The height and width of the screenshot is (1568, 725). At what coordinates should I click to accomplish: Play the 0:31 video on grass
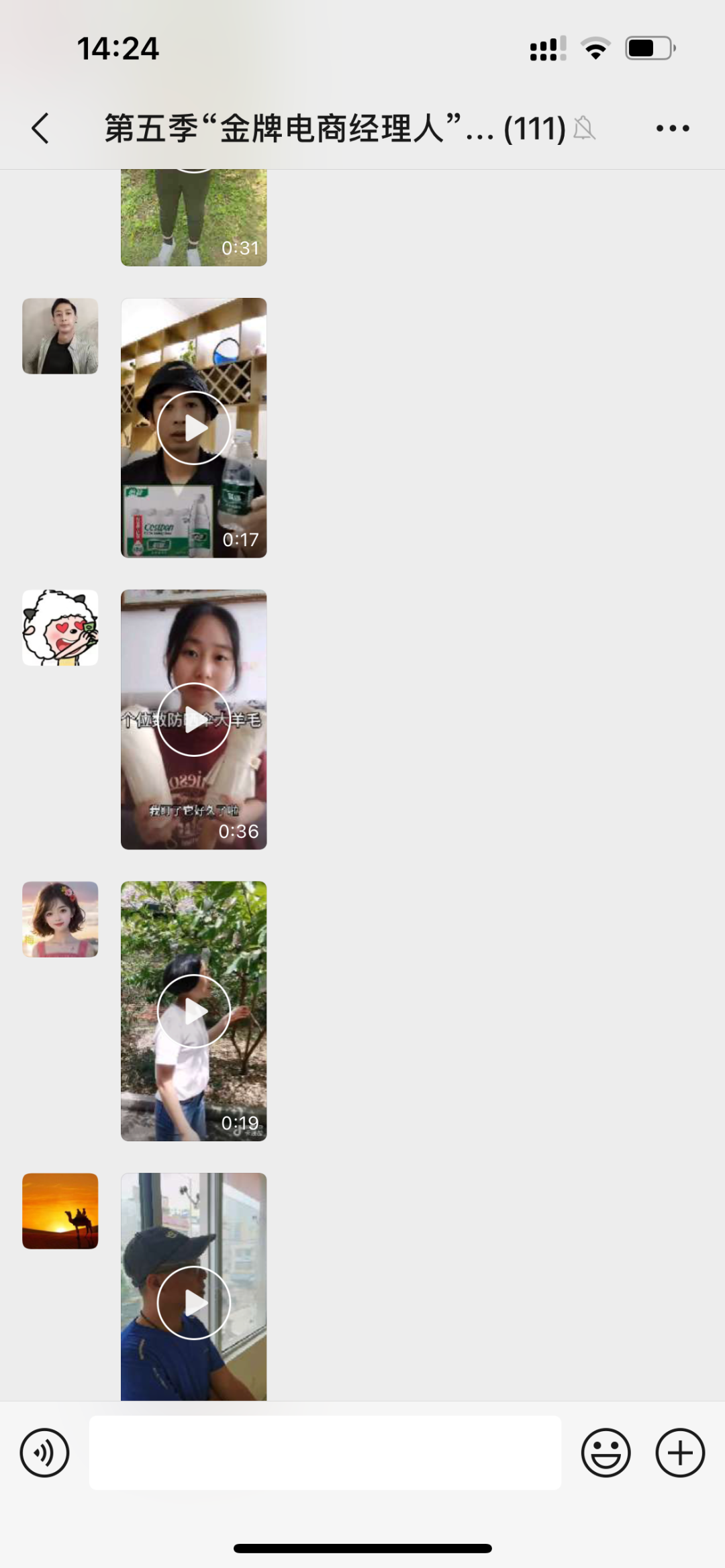point(194,217)
